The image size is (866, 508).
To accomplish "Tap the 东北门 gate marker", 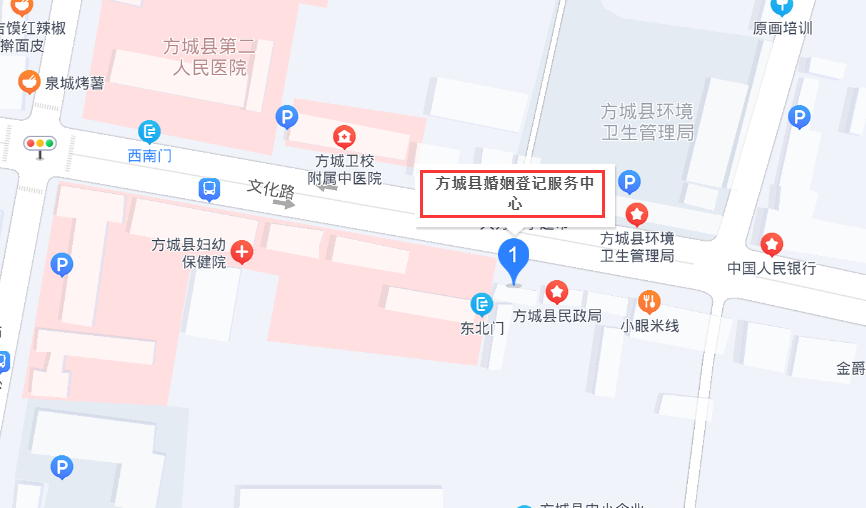I will point(482,304).
